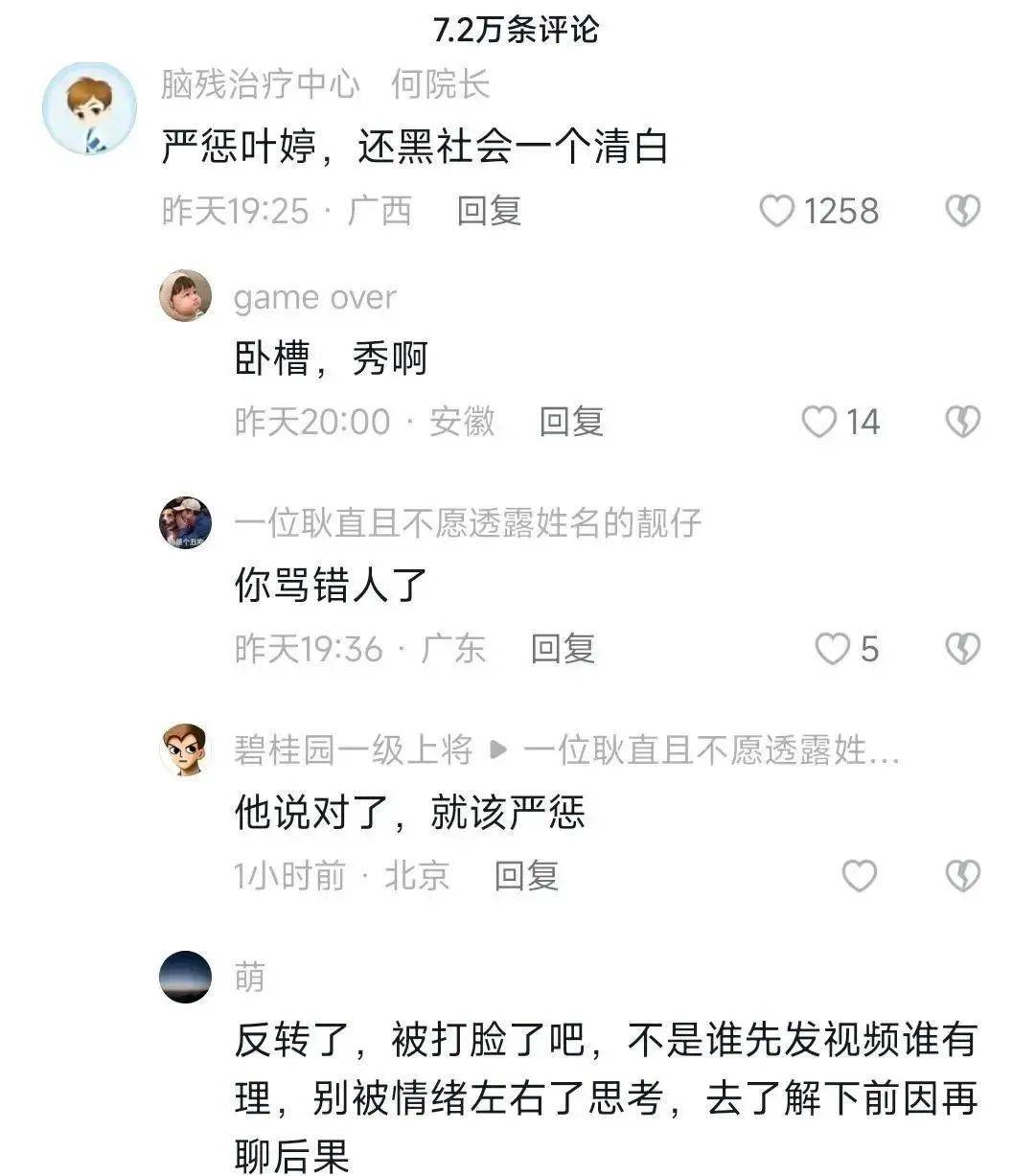Open the avatar of 脑残治疗中心 何院长

(89, 108)
